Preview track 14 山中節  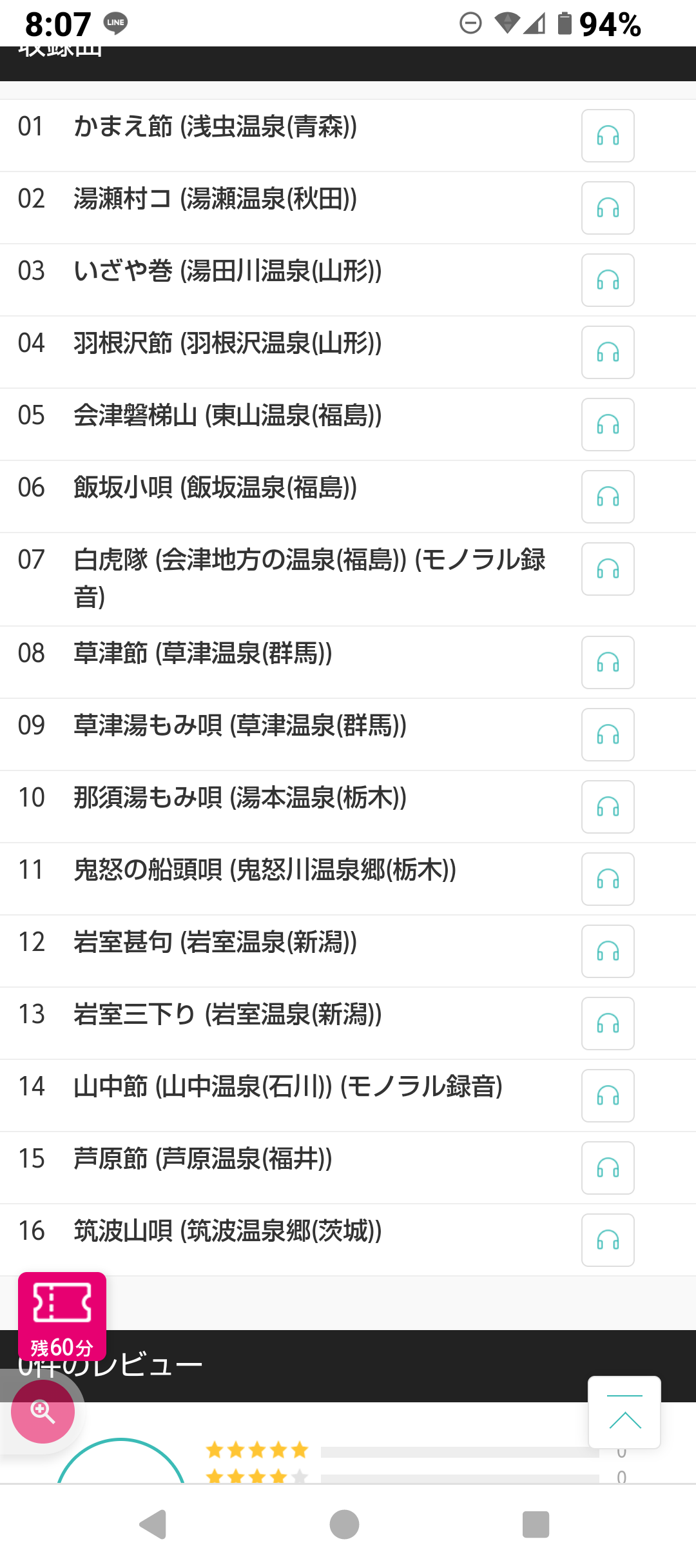point(608,1096)
